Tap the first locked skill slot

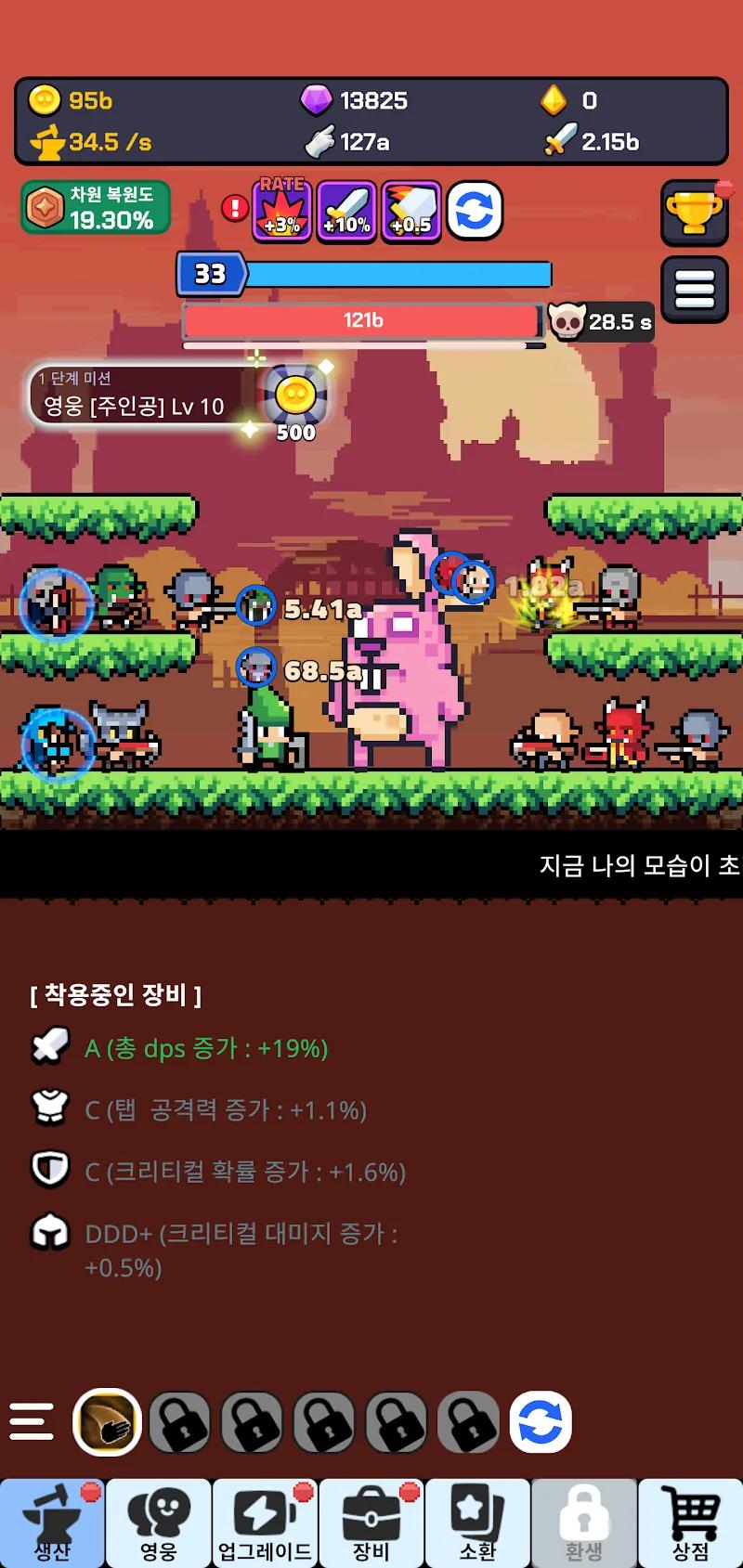[180, 1421]
